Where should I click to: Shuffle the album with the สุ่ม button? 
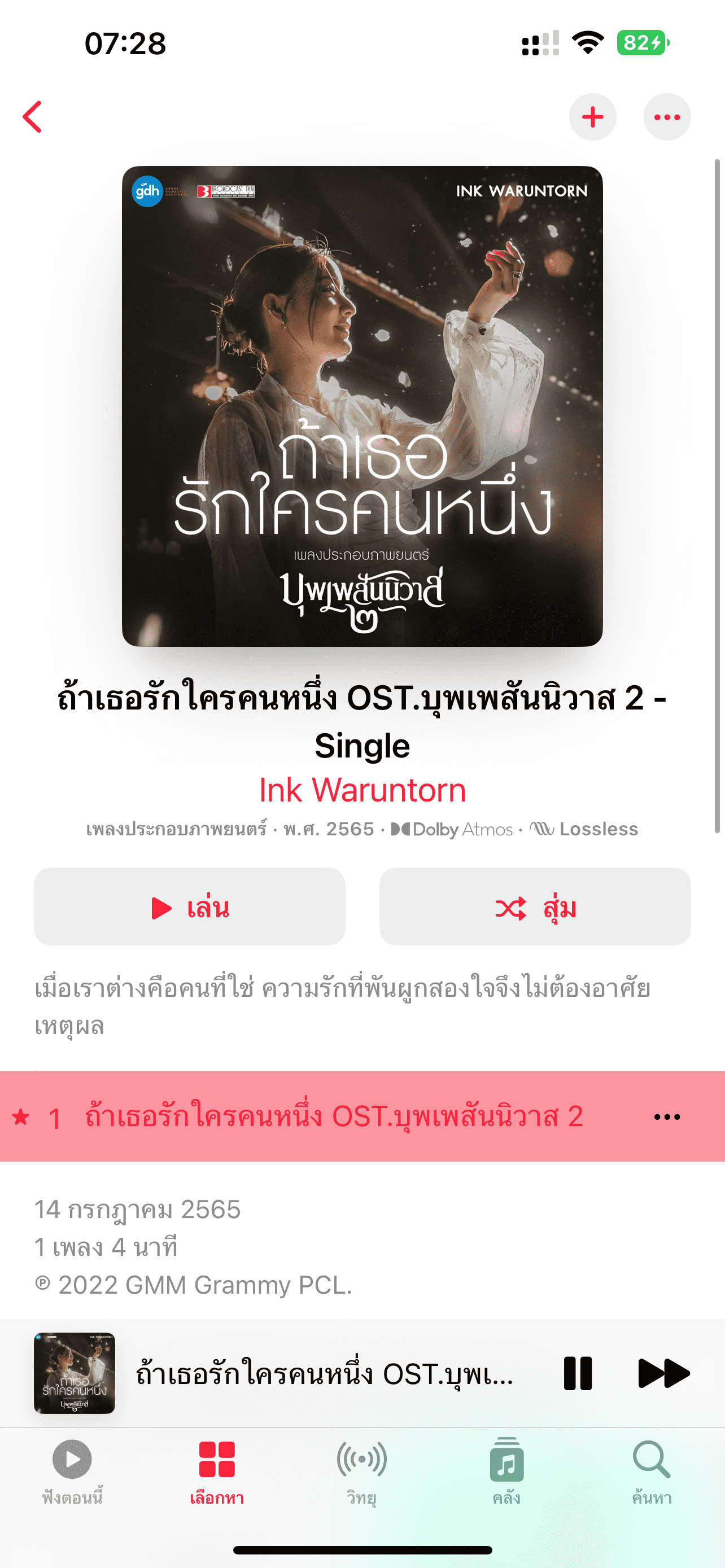pos(535,906)
